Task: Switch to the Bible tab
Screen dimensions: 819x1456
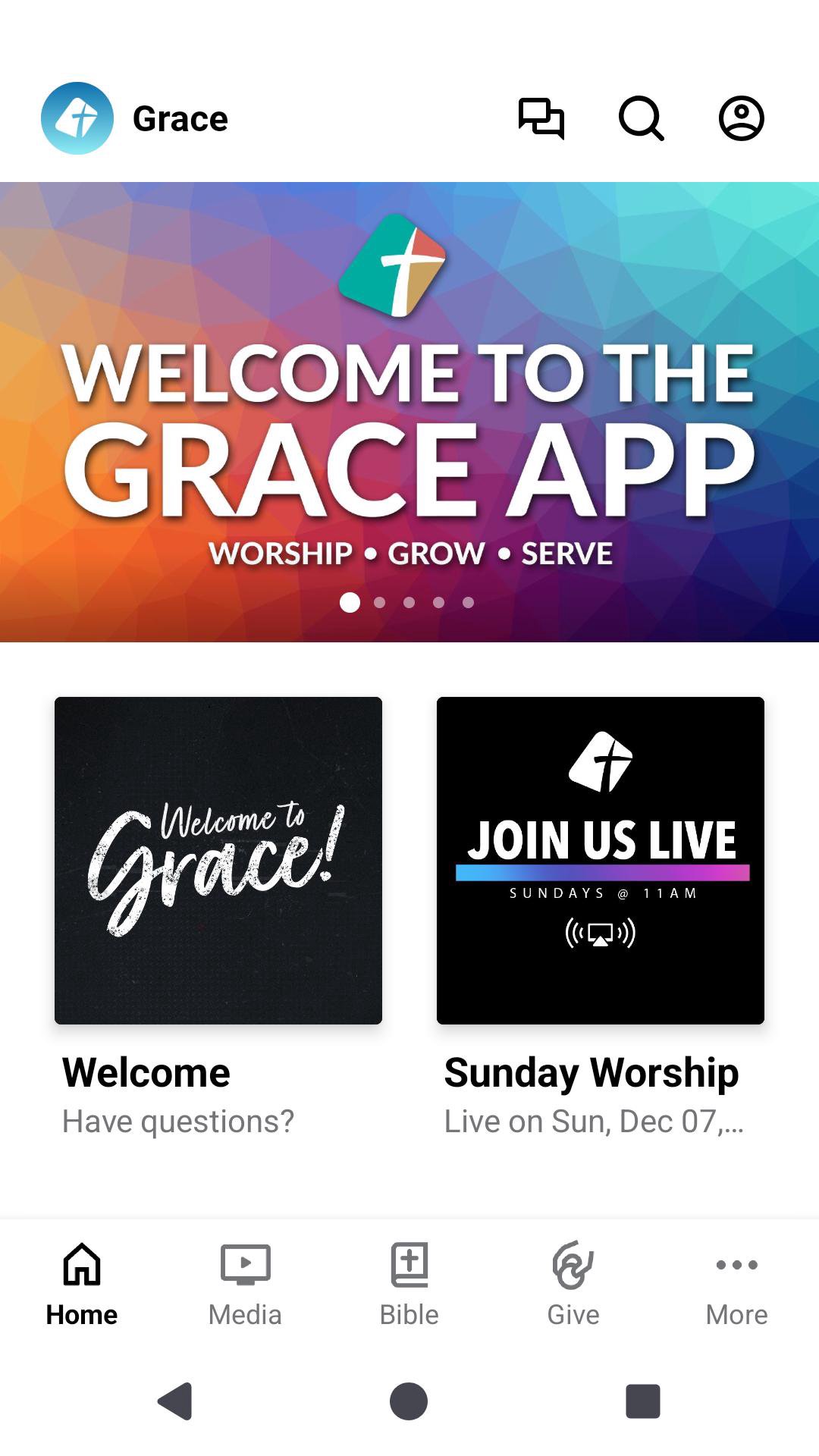Action: [x=409, y=1283]
